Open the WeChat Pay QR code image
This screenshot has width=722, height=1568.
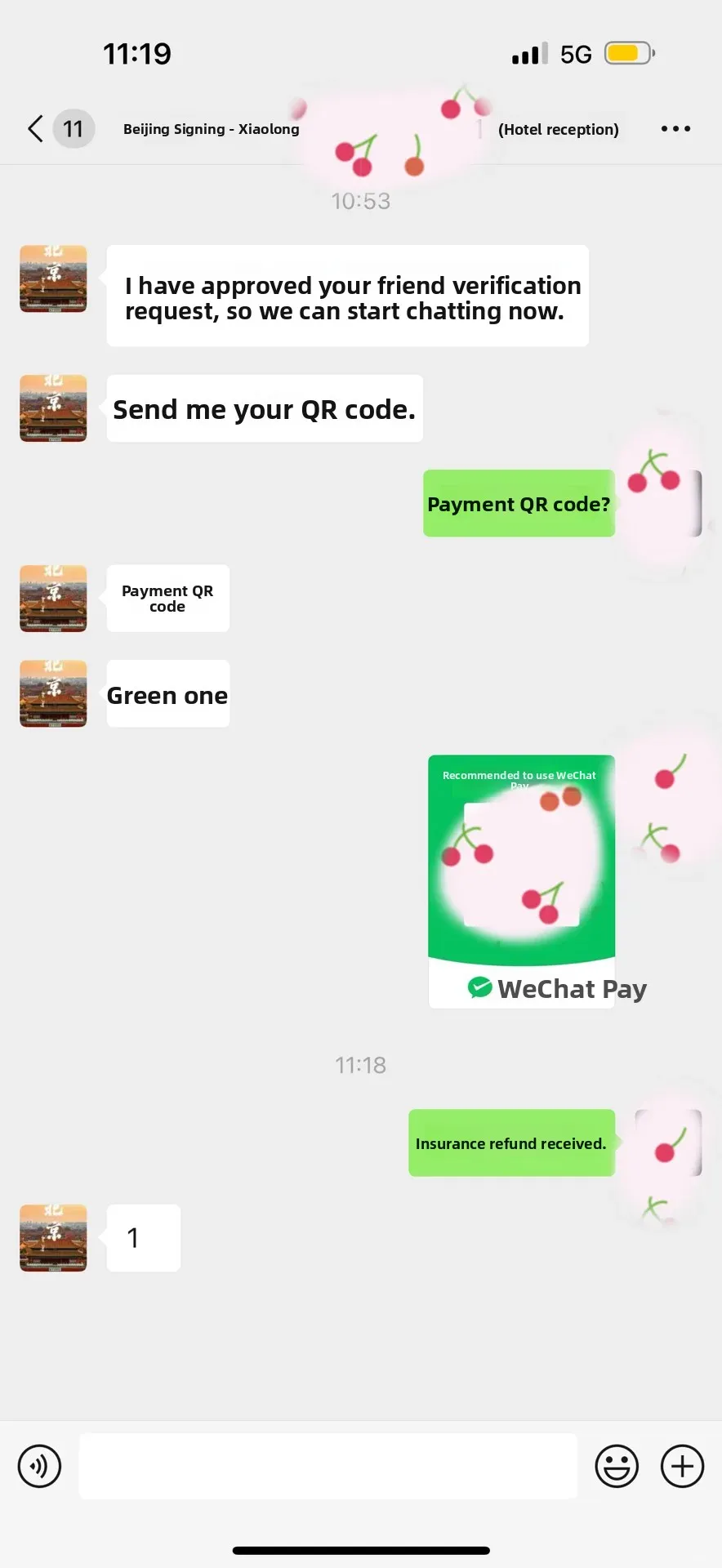(521, 881)
